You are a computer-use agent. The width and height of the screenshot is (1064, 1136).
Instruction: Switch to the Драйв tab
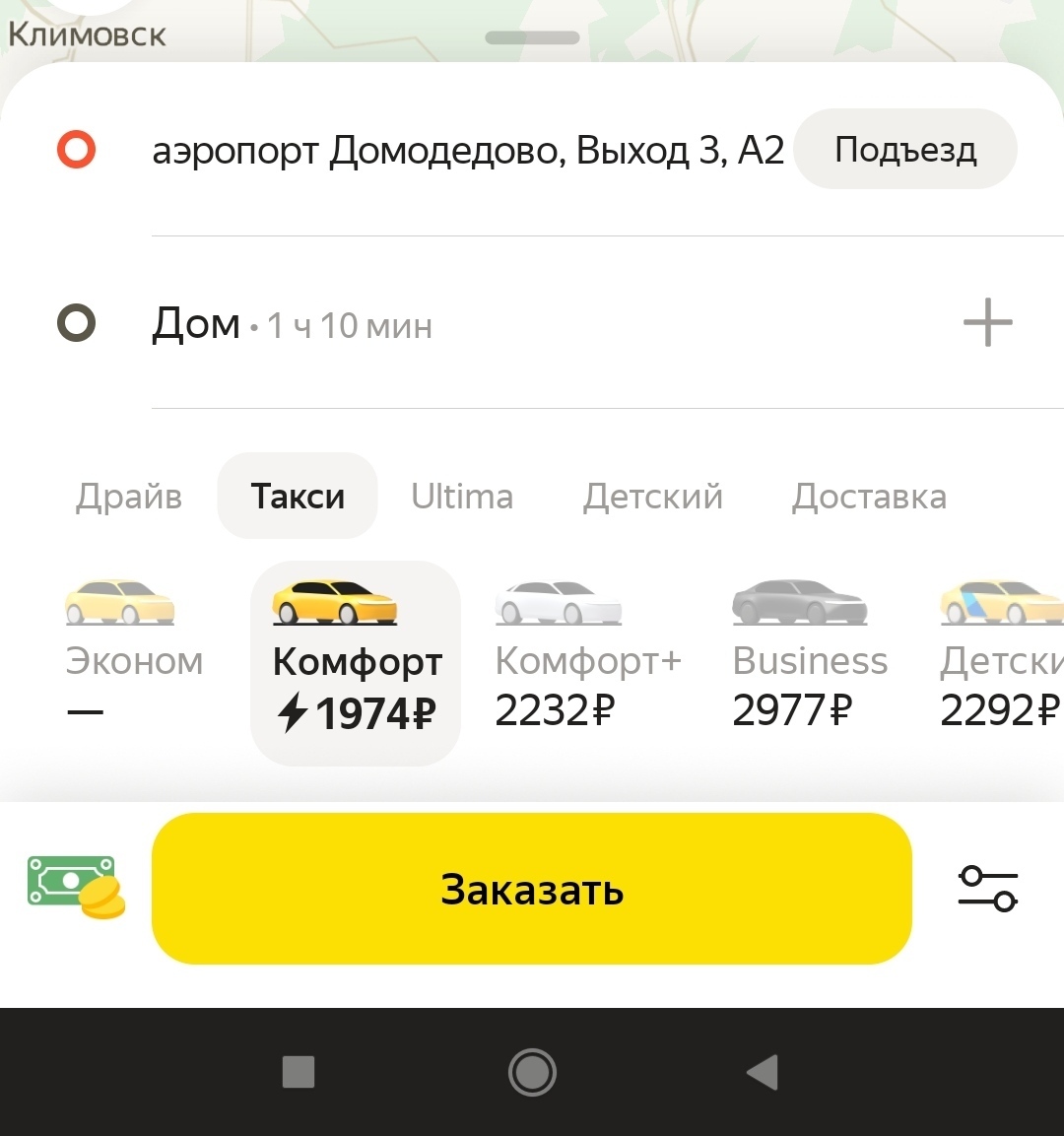pos(129,497)
